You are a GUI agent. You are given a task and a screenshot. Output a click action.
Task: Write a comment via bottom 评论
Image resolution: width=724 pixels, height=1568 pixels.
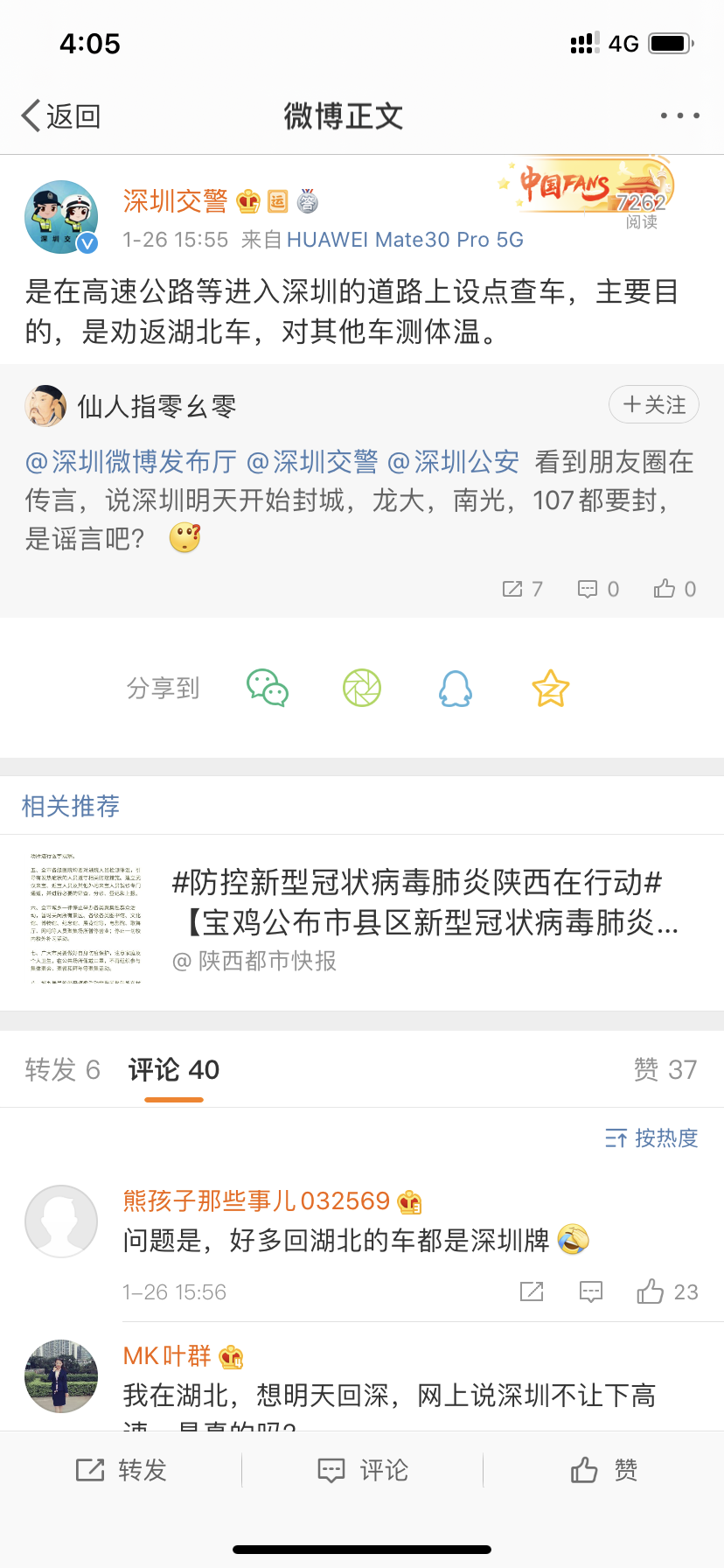pos(362,1470)
